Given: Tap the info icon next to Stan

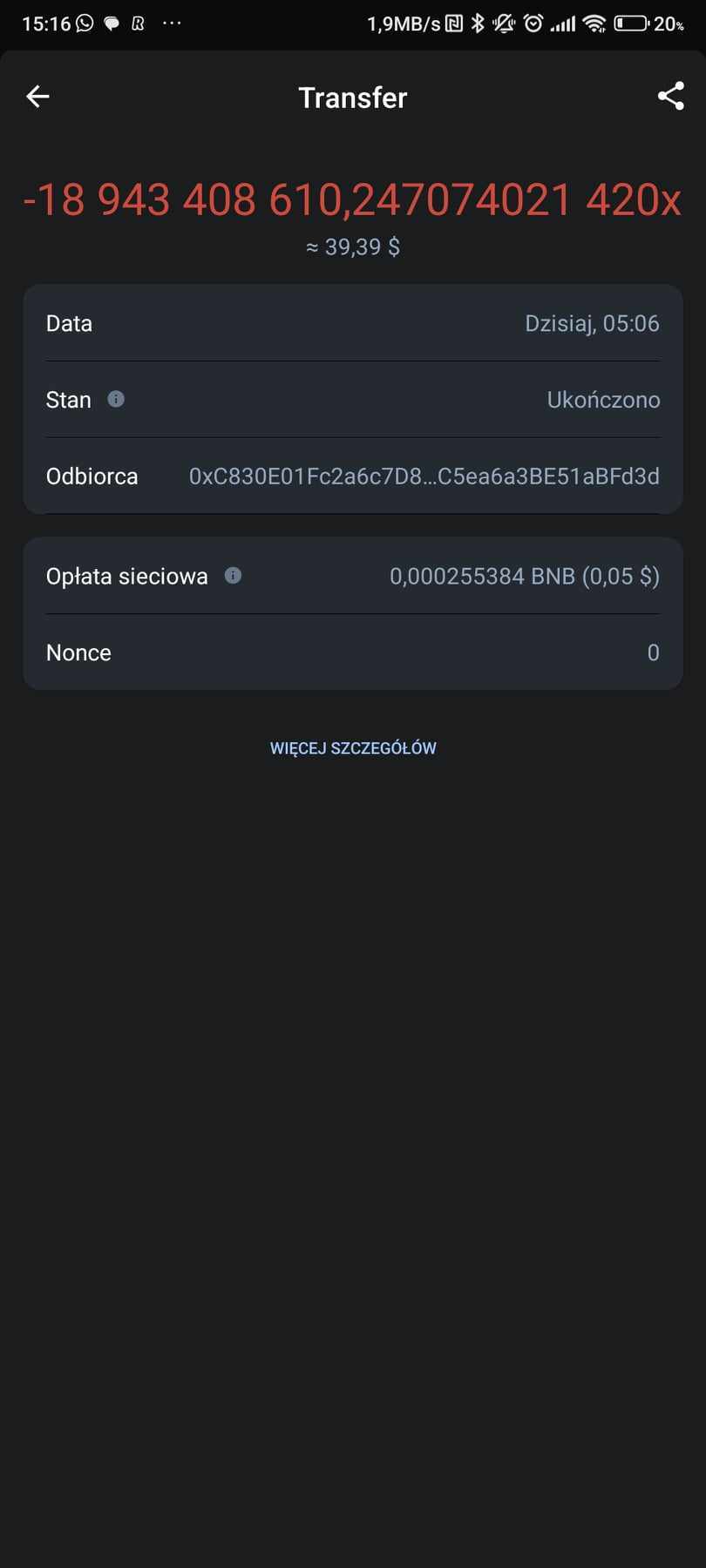Looking at the screenshot, I should pos(116,399).
